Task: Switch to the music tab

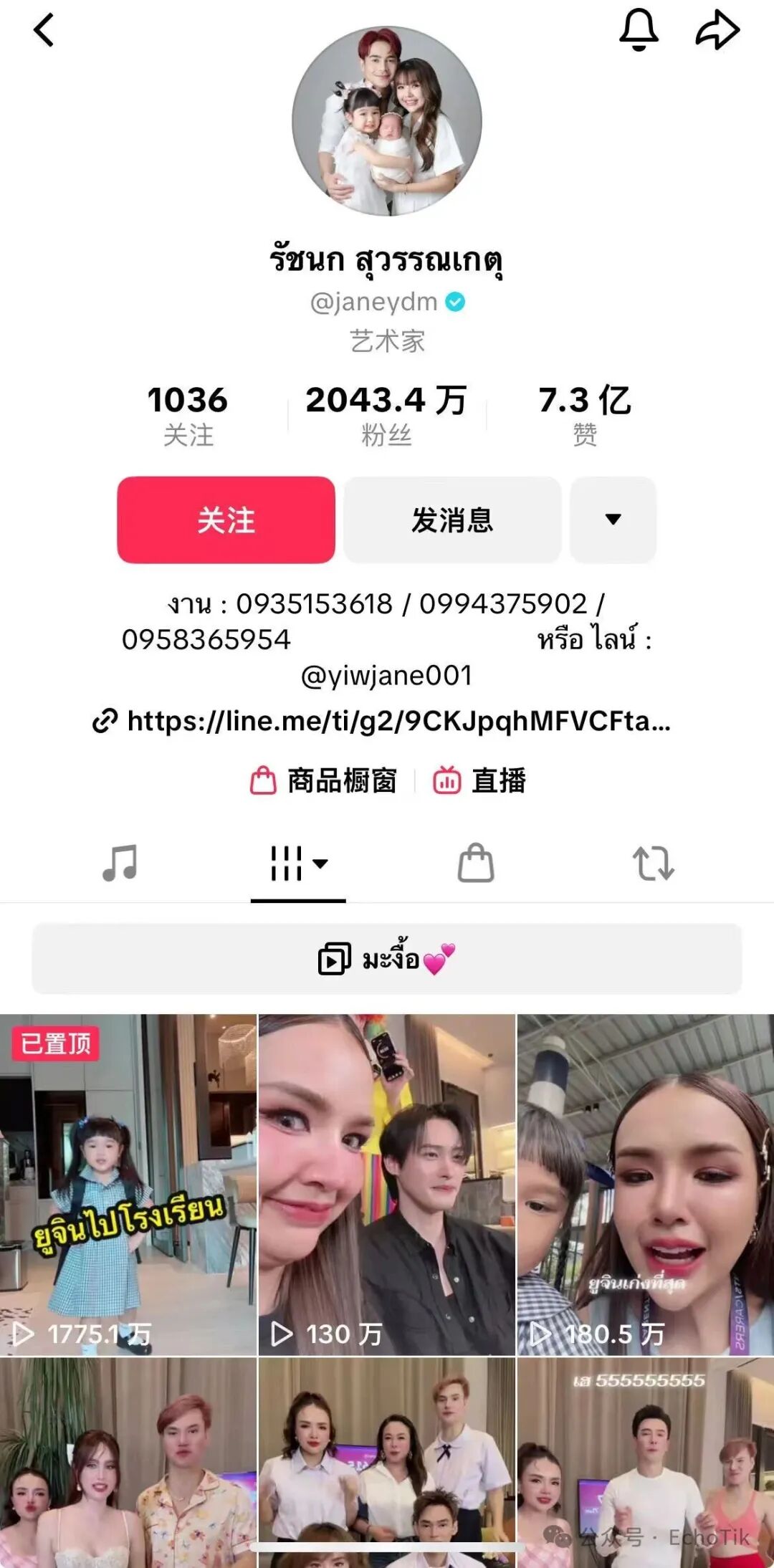Action: point(120,863)
